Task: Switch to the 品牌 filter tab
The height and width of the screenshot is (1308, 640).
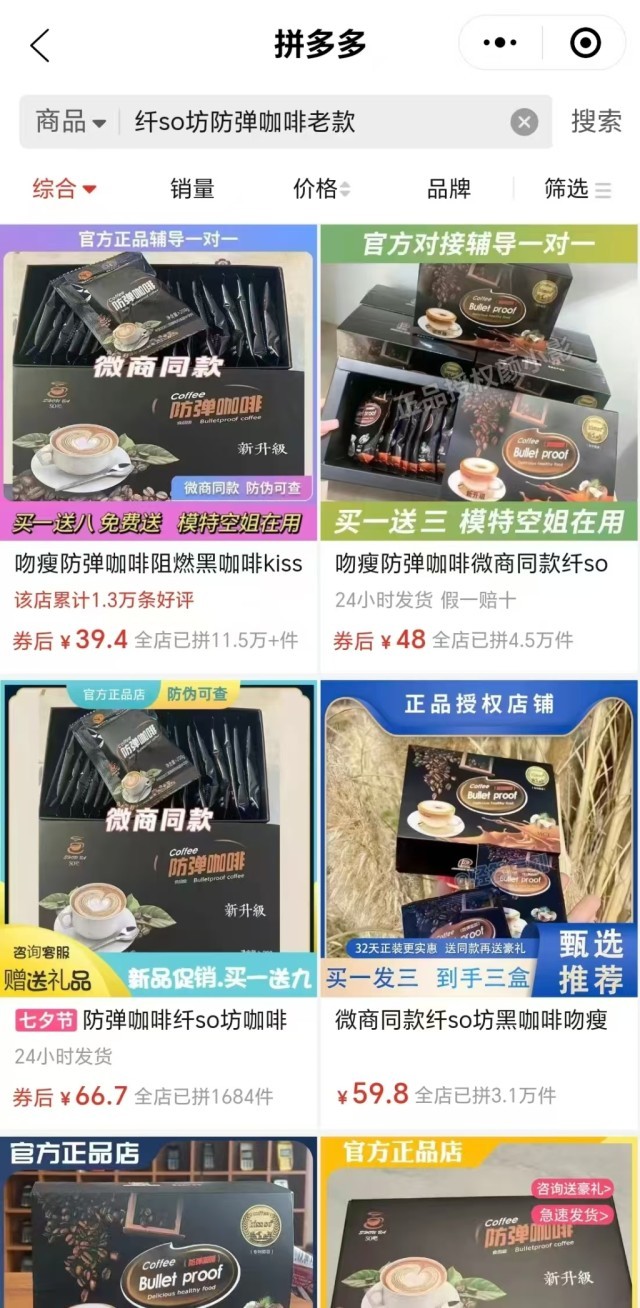Action: click(x=448, y=188)
